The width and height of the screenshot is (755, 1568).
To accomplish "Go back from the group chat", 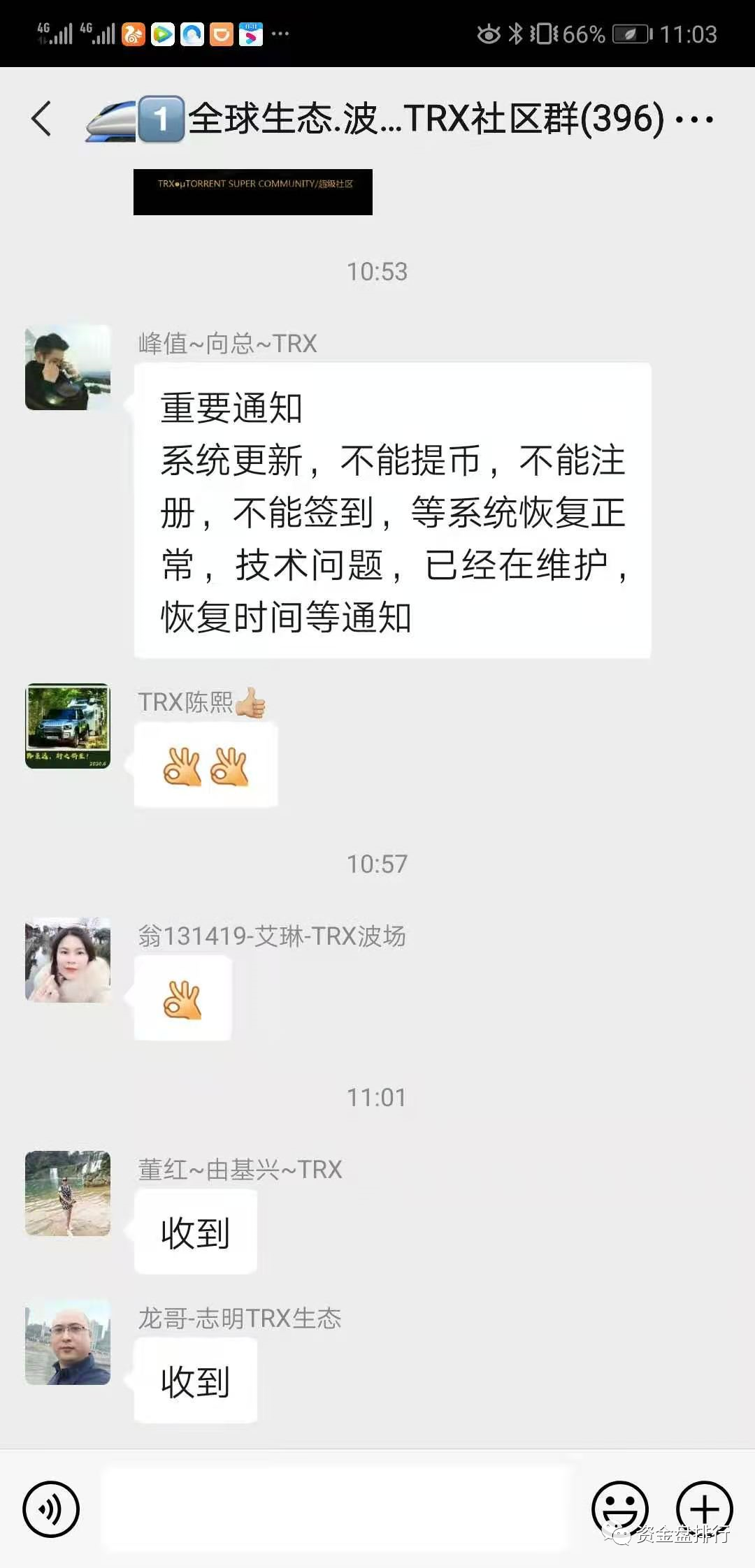I will [42, 119].
